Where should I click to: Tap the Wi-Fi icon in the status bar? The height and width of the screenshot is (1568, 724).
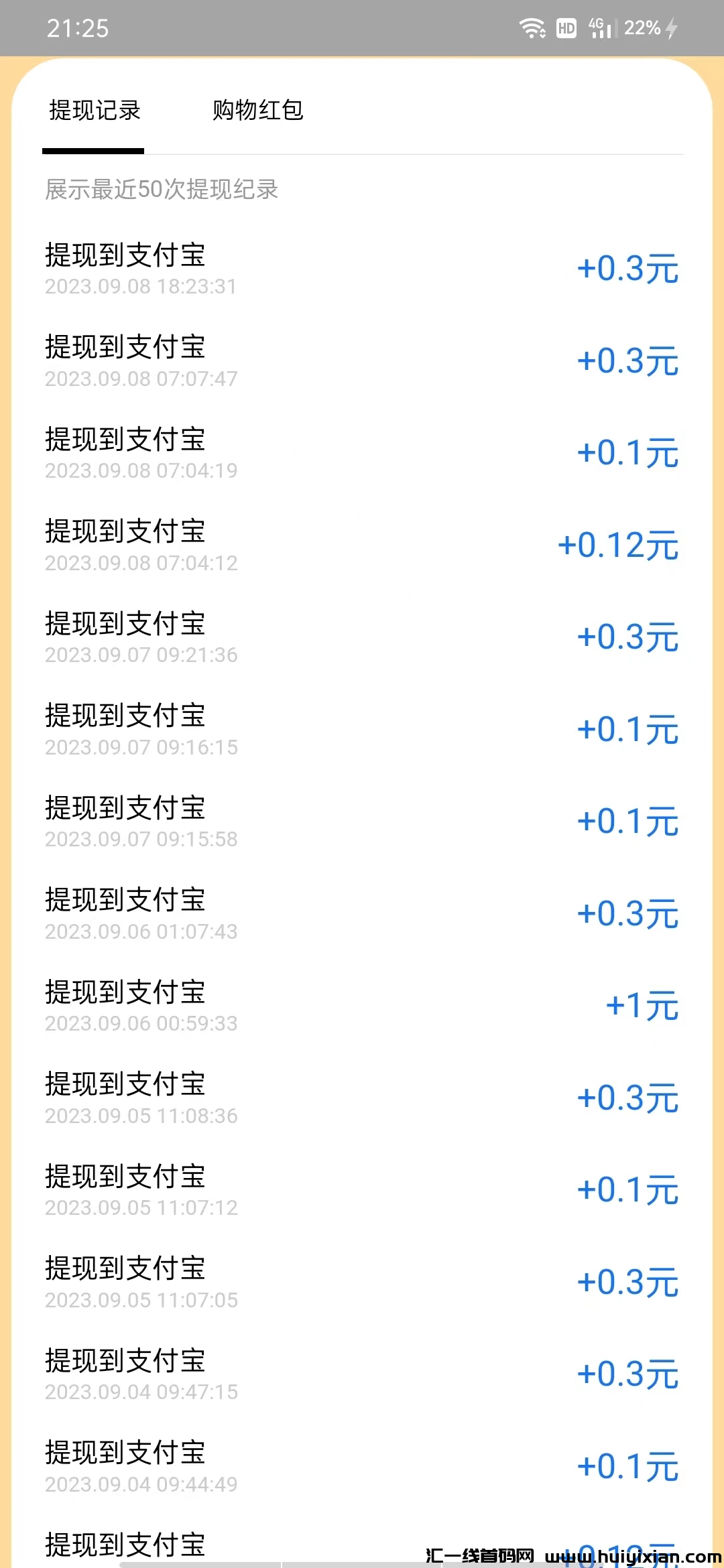pos(533,28)
